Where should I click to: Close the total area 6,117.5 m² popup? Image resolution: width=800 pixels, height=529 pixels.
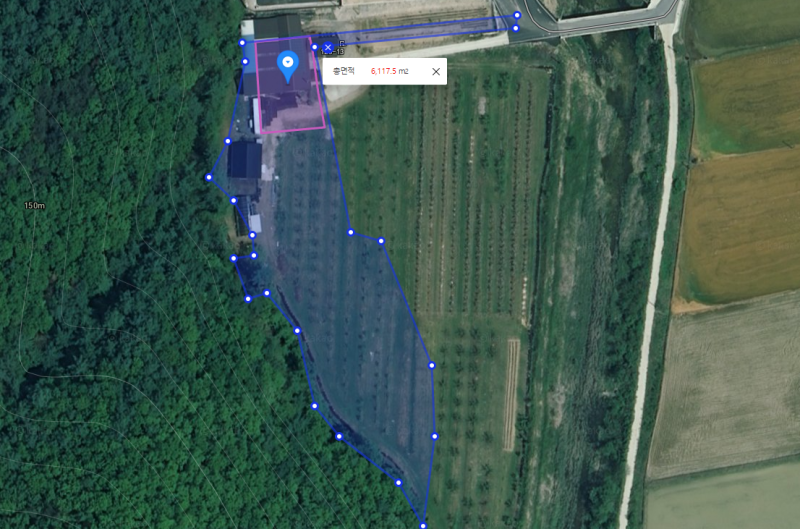tap(435, 72)
